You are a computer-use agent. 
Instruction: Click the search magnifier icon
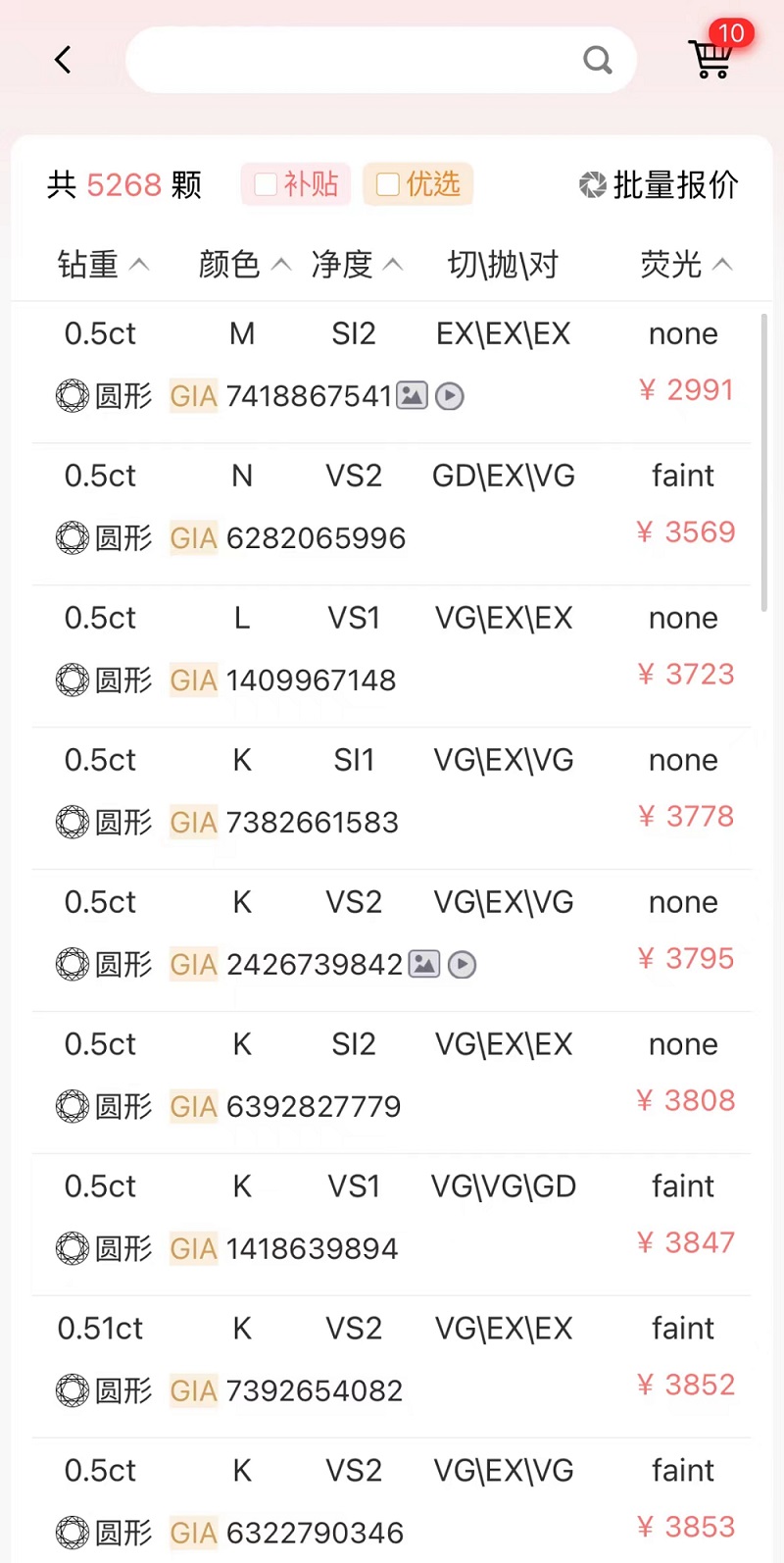click(598, 60)
